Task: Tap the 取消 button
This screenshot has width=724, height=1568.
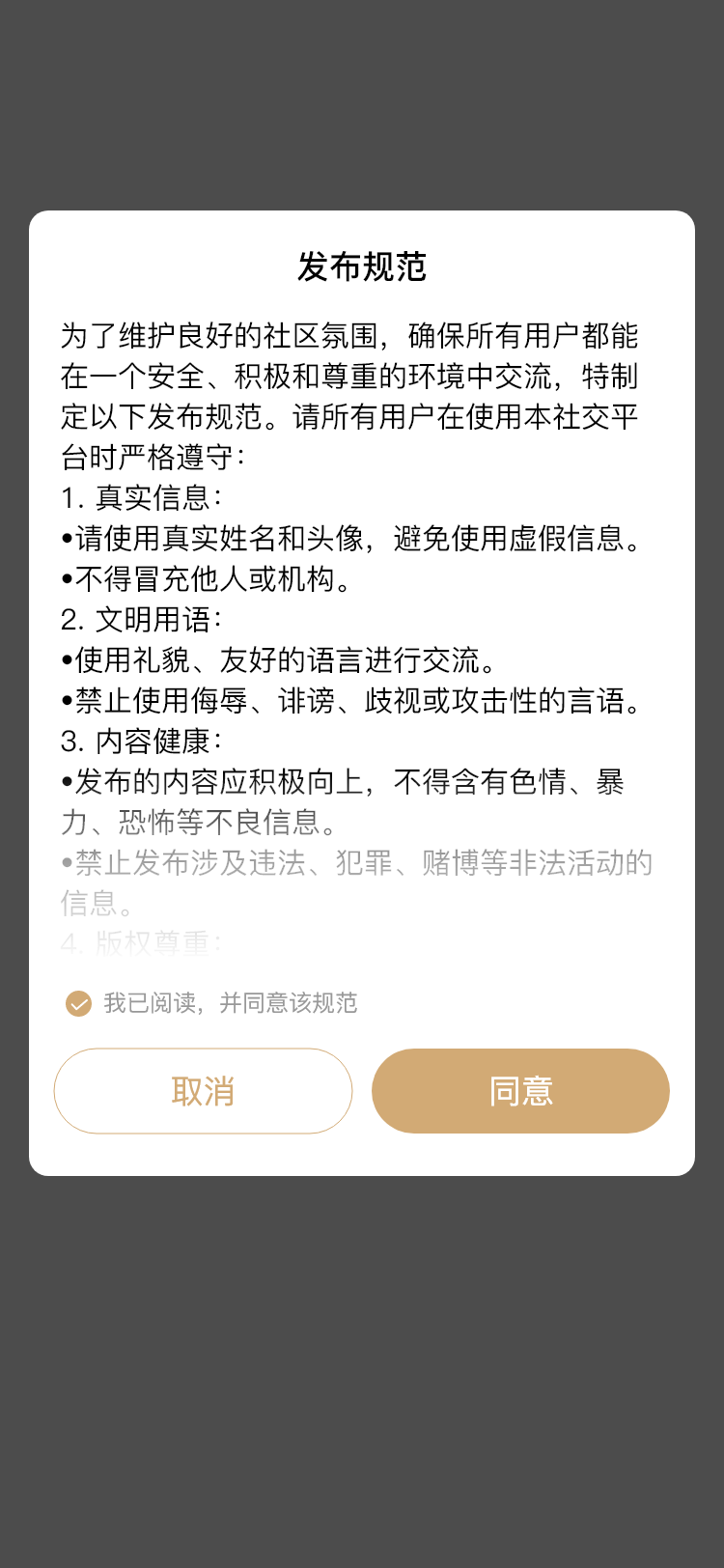Action: pos(203,1091)
